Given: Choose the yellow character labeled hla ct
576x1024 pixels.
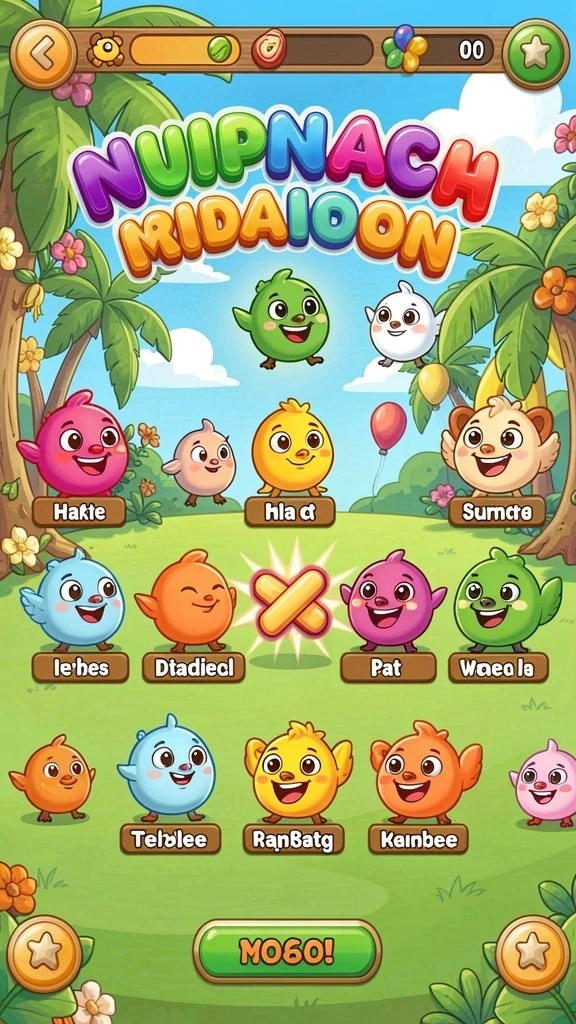Looking at the screenshot, I should pyautogui.click(x=293, y=447).
